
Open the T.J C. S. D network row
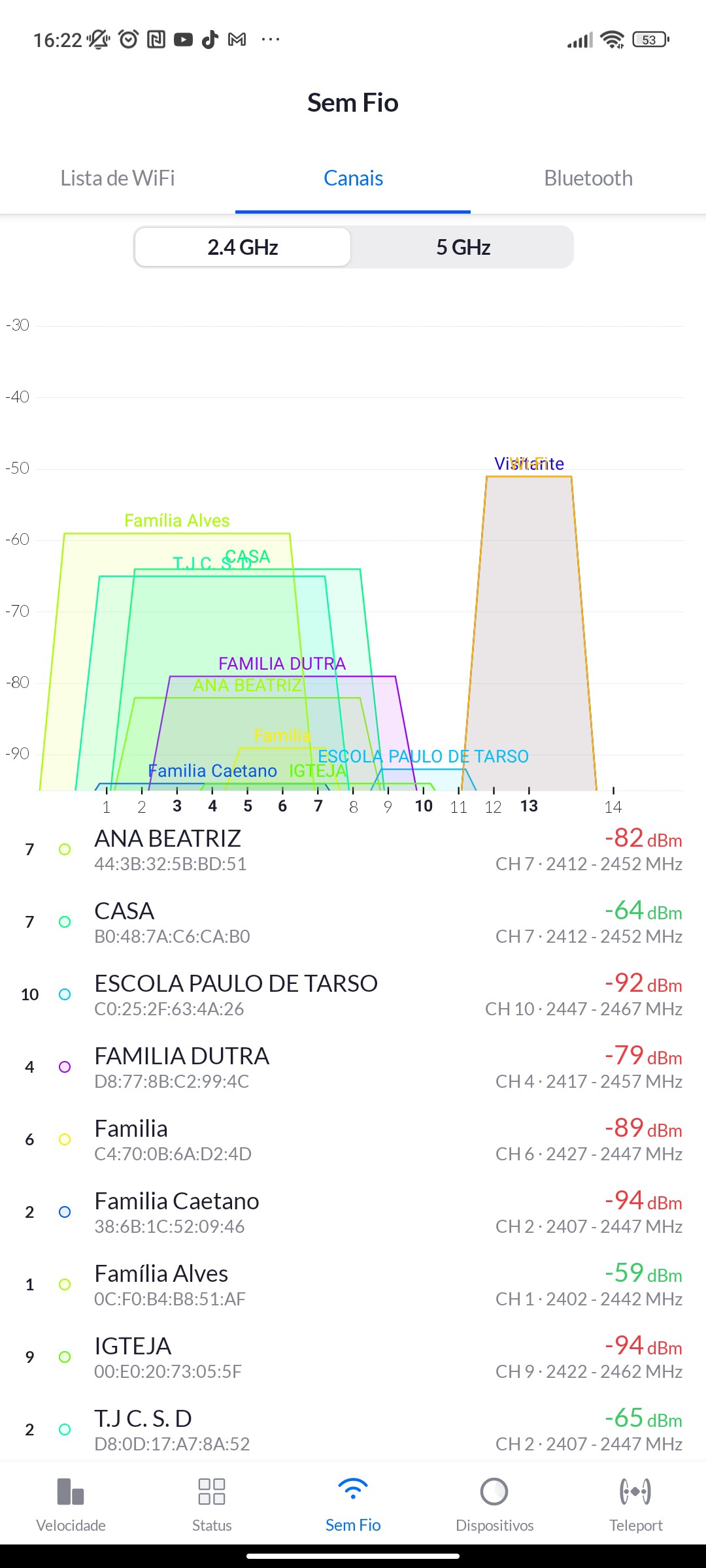coord(353,1429)
